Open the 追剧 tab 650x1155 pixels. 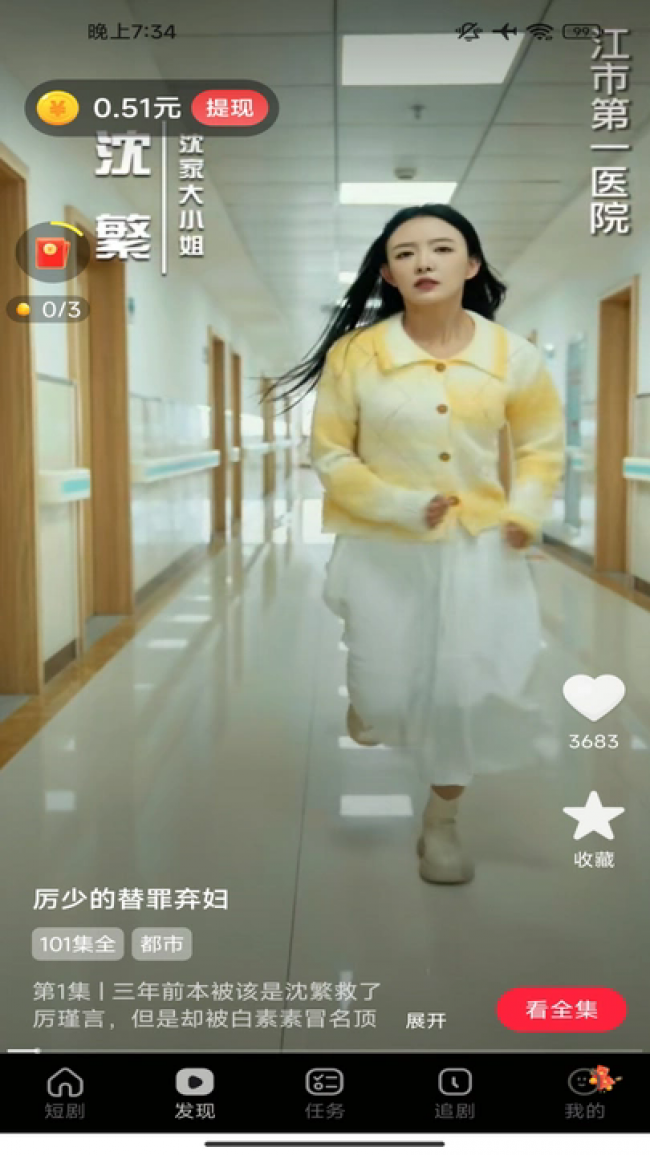(x=455, y=1093)
